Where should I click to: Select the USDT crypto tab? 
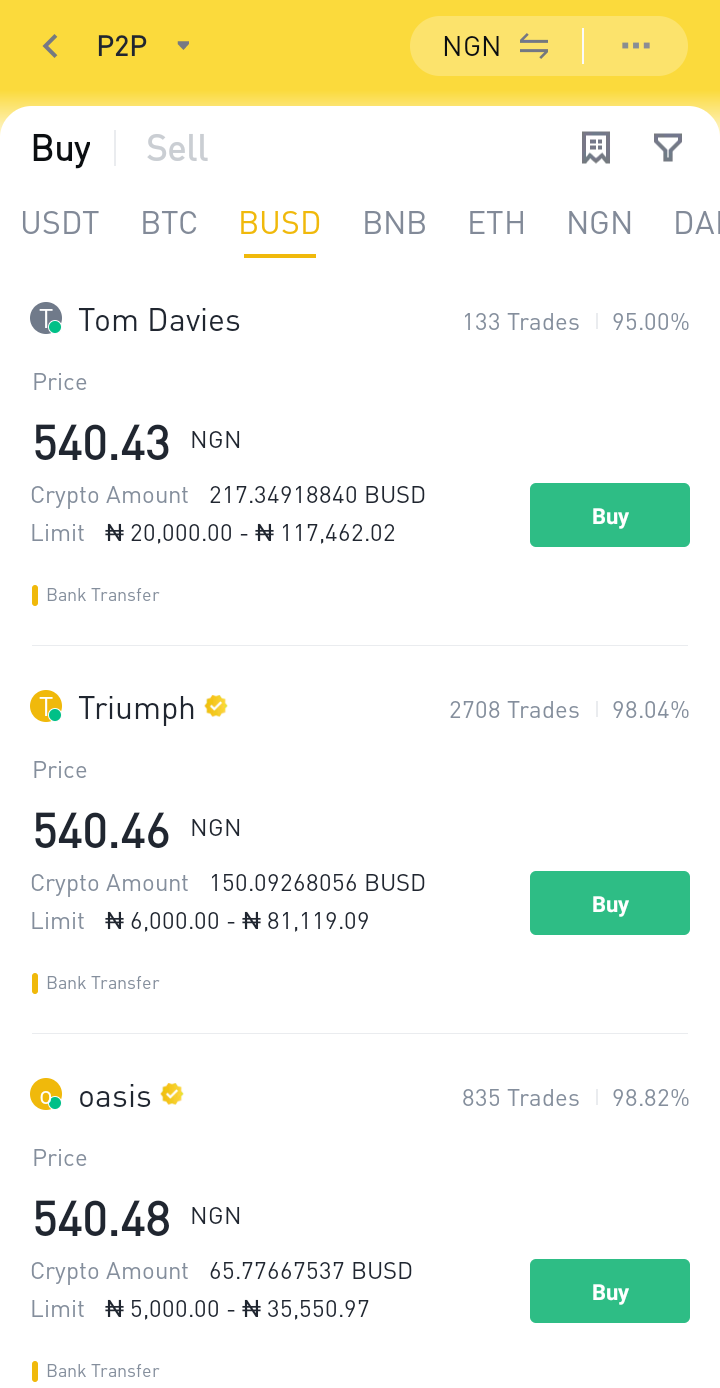60,222
